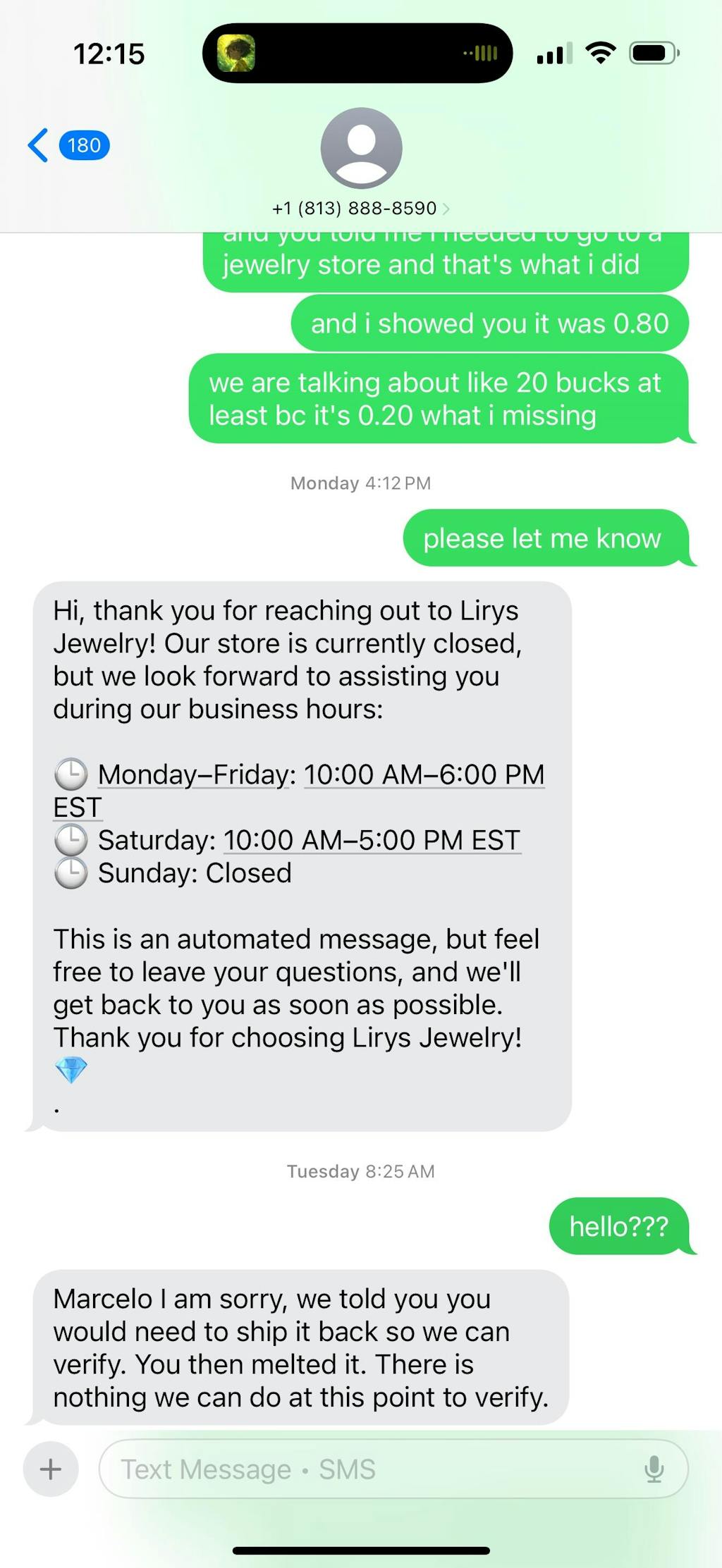The image size is (722, 1568).
Task: Open the plus attachments menu
Action: (51, 1469)
